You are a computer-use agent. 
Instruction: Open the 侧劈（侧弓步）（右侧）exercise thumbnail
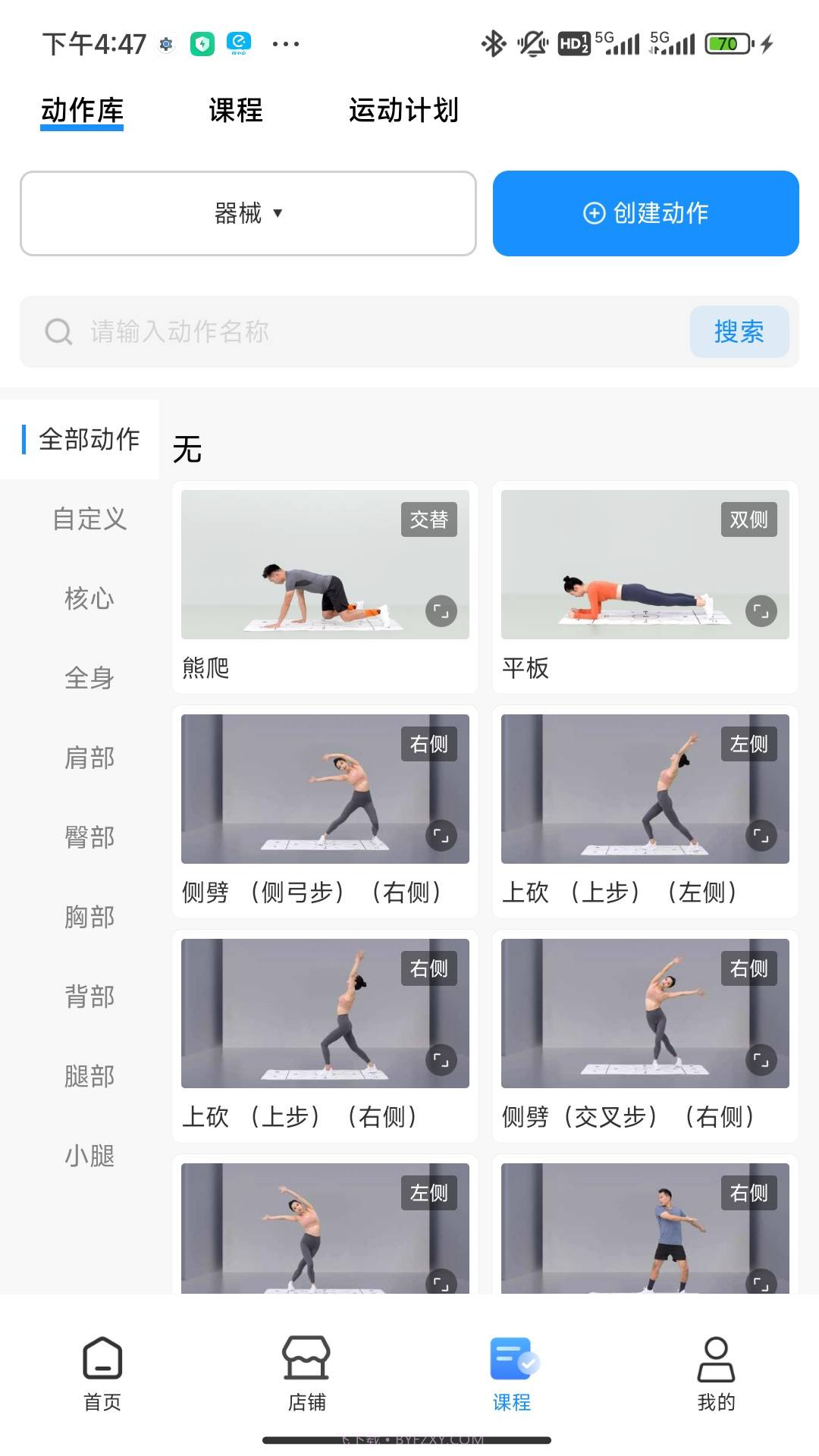[x=325, y=789]
